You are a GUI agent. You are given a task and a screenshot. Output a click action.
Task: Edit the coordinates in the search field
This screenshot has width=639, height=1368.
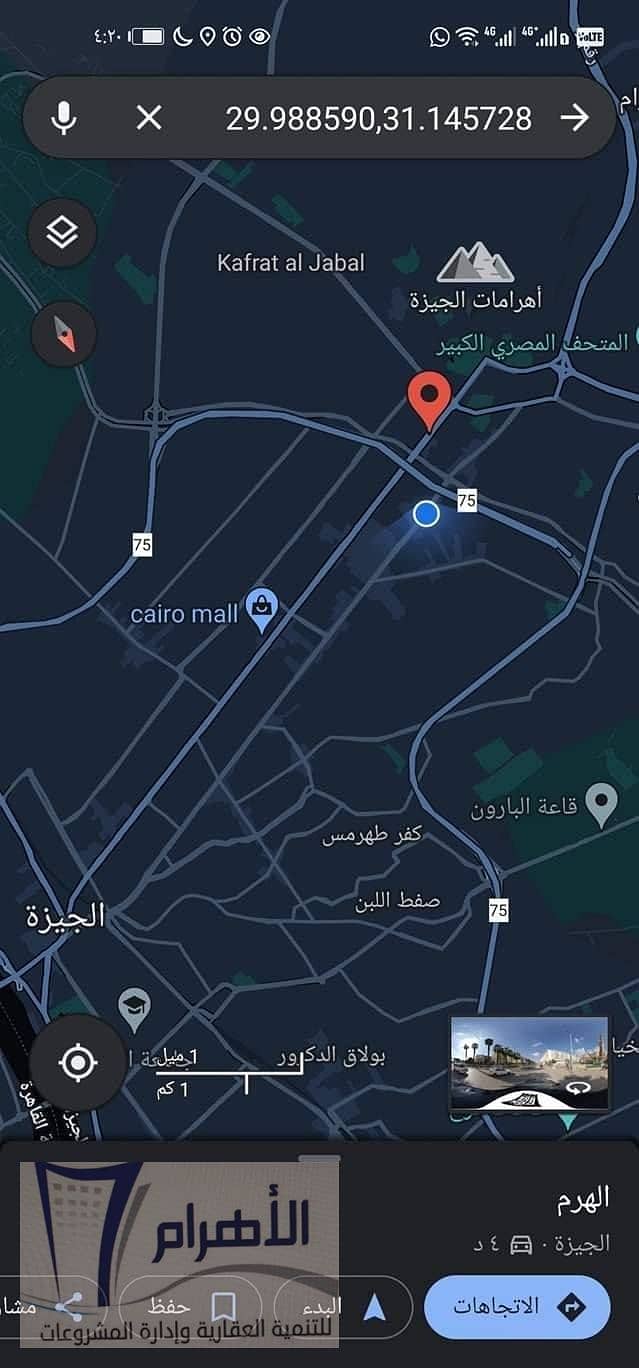(378, 119)
